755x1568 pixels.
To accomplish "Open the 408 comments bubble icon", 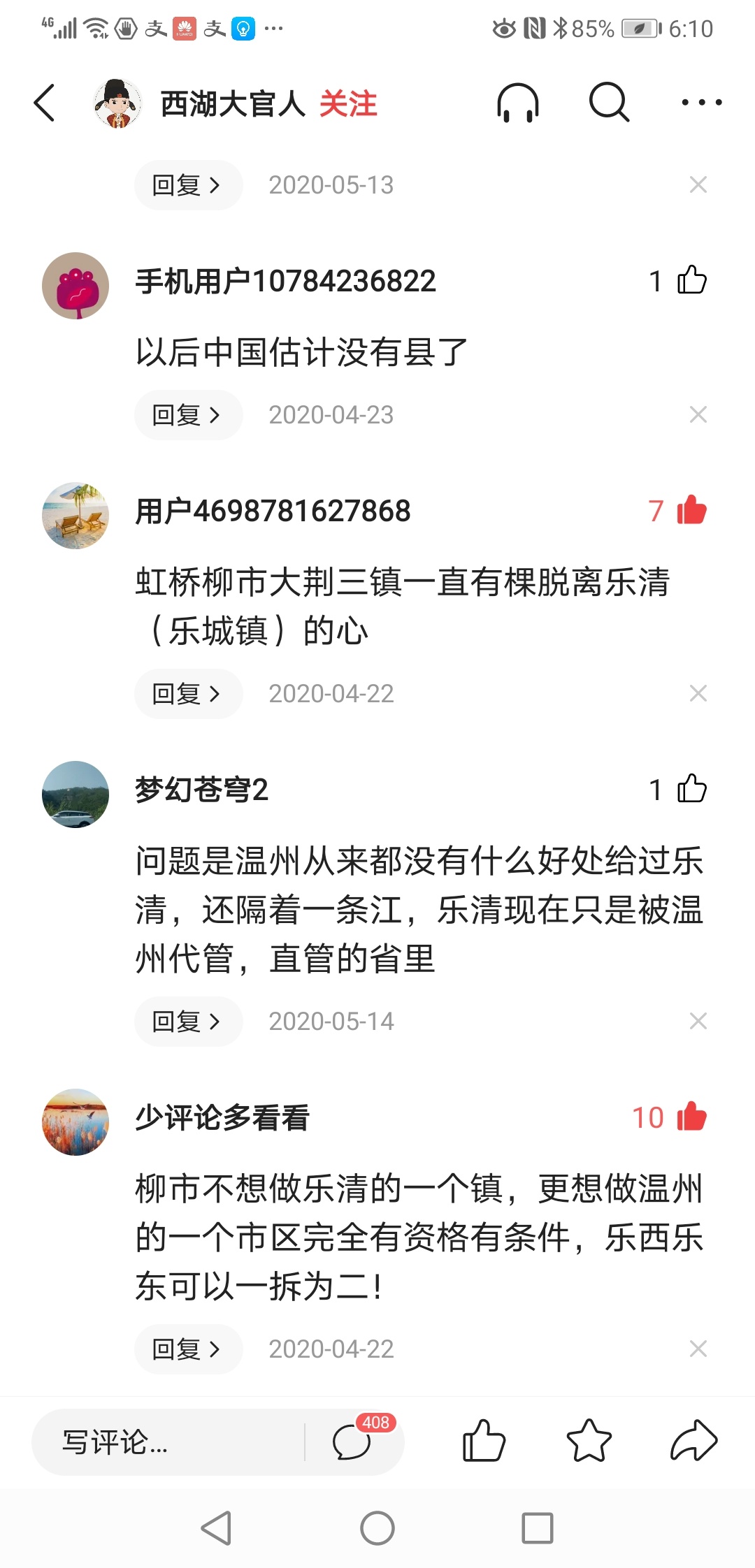I will (353, 1442).
